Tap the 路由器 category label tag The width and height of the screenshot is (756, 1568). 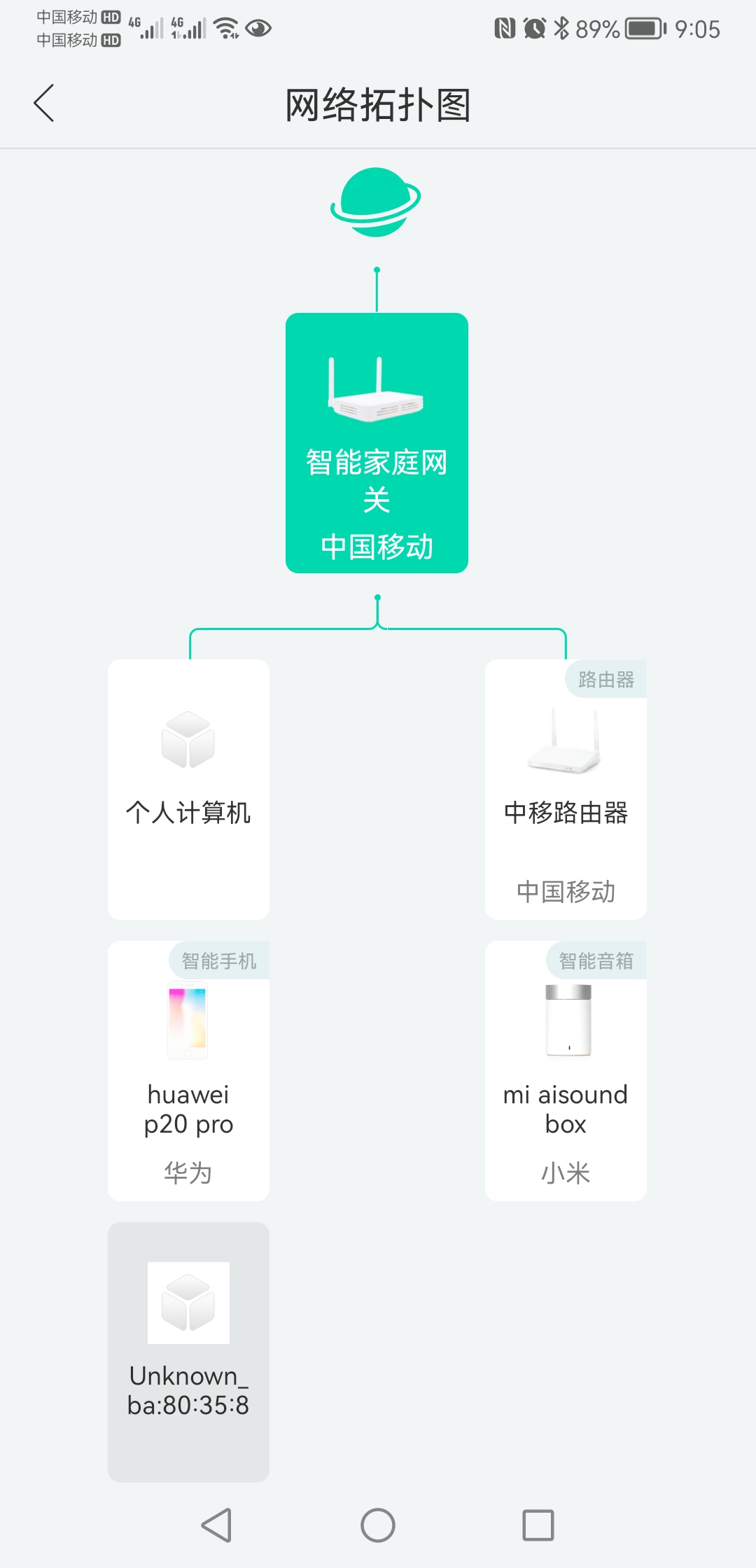606,680
